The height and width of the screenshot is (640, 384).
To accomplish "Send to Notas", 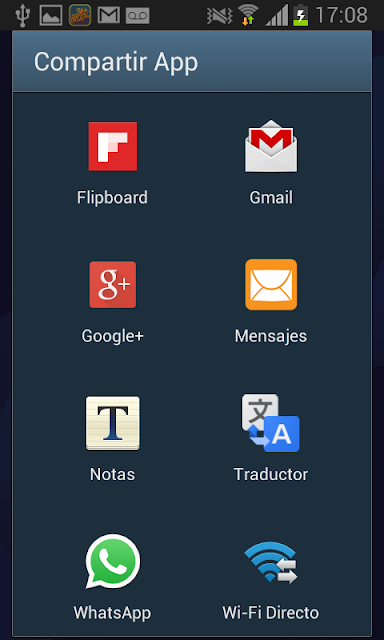I will [x=113, y=439].
